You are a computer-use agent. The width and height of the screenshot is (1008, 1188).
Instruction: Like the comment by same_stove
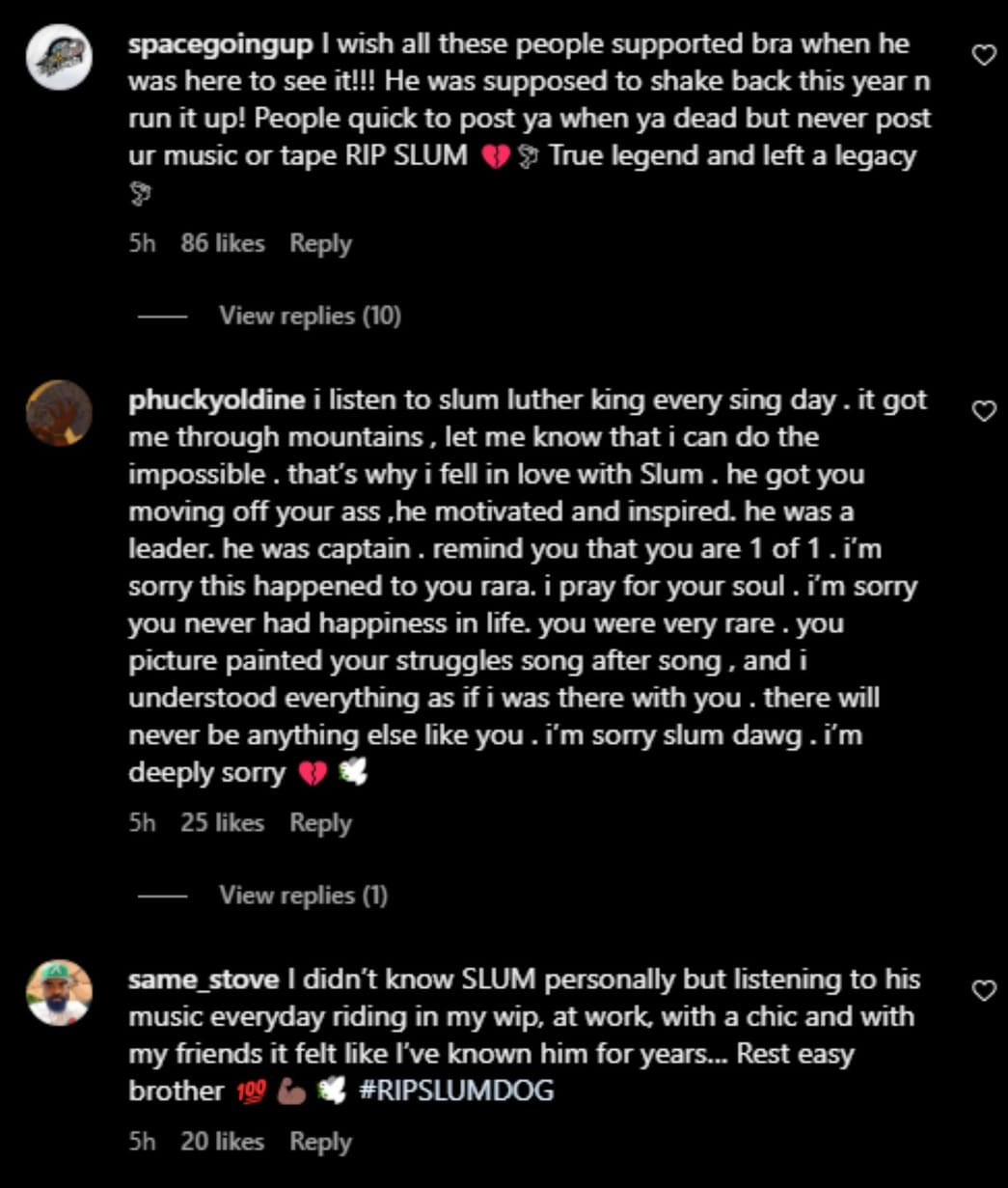click(983, 990)
